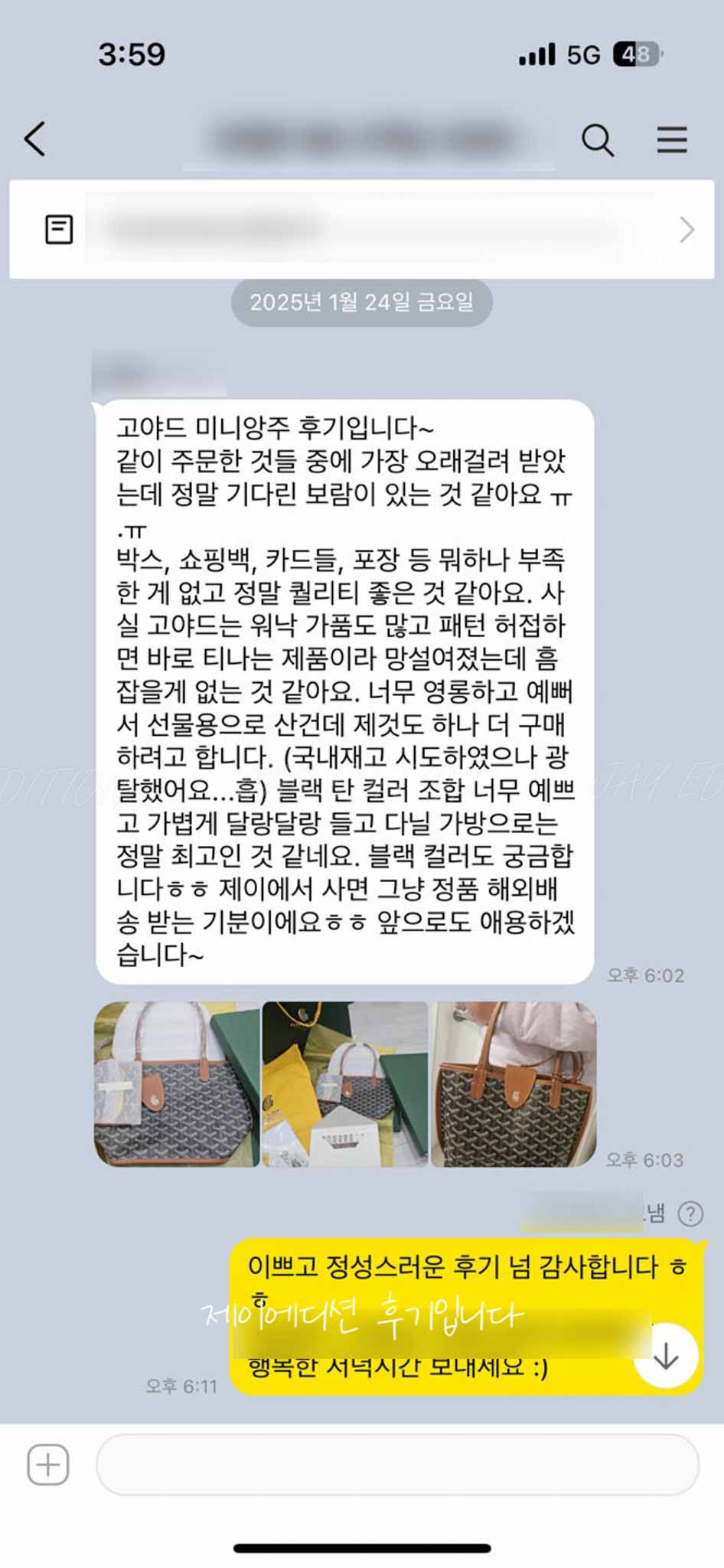This screenshot has height=1568, width=724.
Task: View first bag photo with green box
Action: (x=177, y=1084)
